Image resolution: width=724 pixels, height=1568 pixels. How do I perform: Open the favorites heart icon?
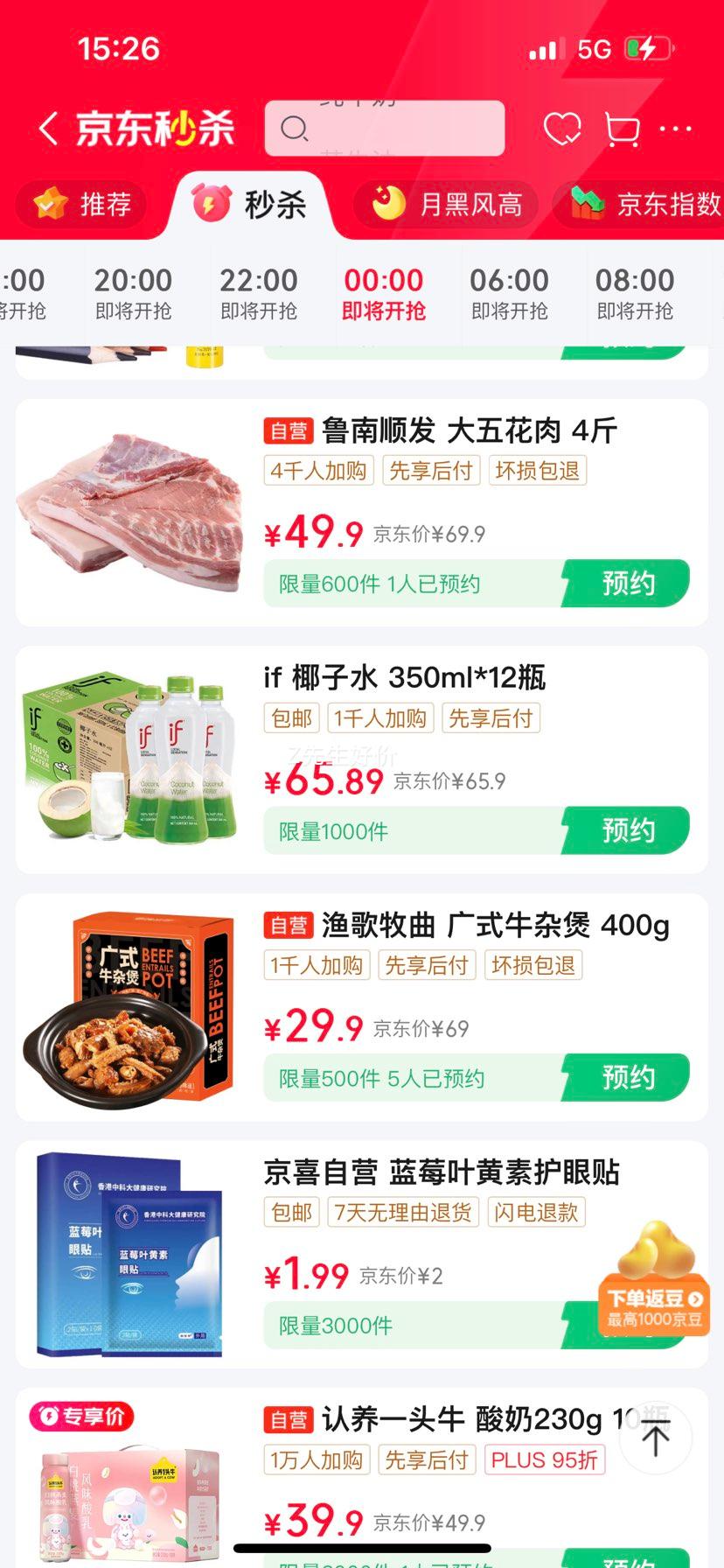tap(562, 129)
